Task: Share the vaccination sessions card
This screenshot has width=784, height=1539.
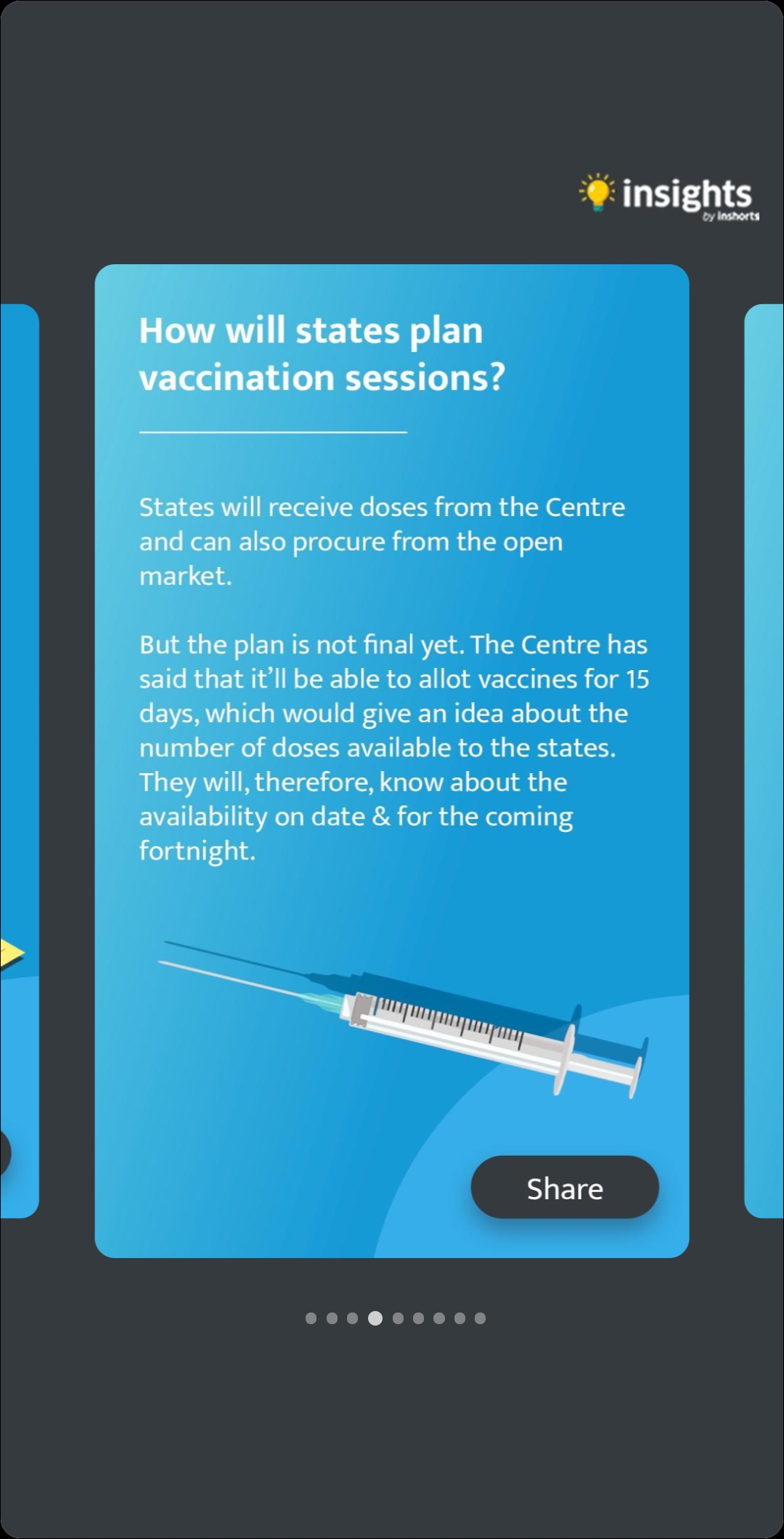Action: 565,1189
